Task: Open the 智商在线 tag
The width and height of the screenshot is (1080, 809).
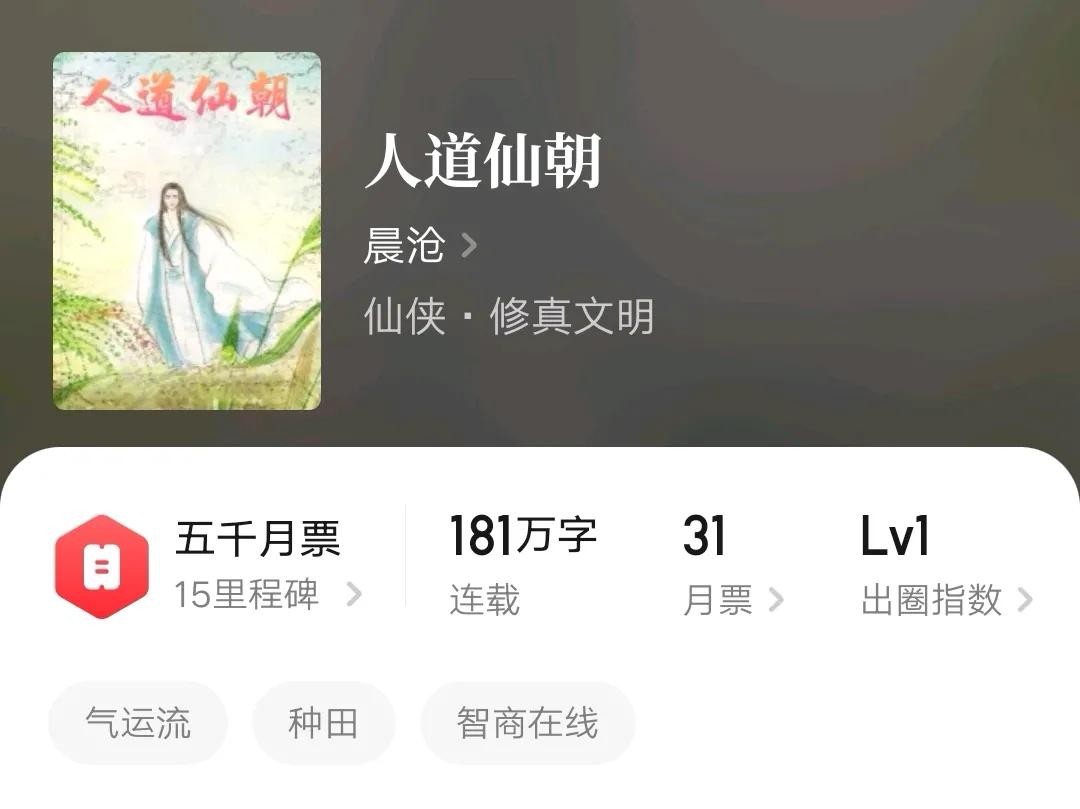Action: point(527,723)
